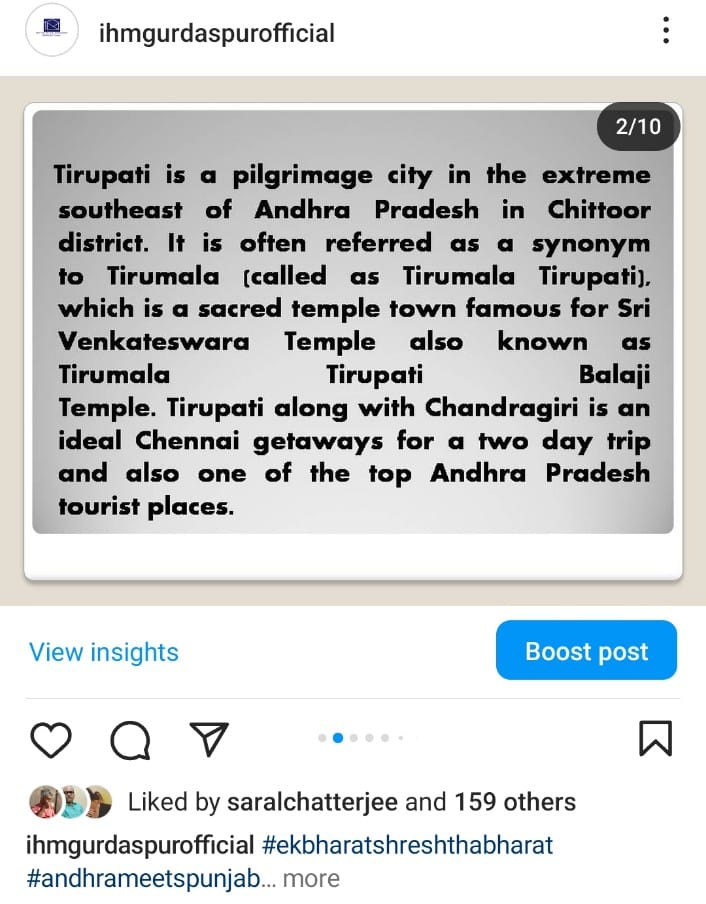Open the three-dot overflow menu

tap(666, 32)
